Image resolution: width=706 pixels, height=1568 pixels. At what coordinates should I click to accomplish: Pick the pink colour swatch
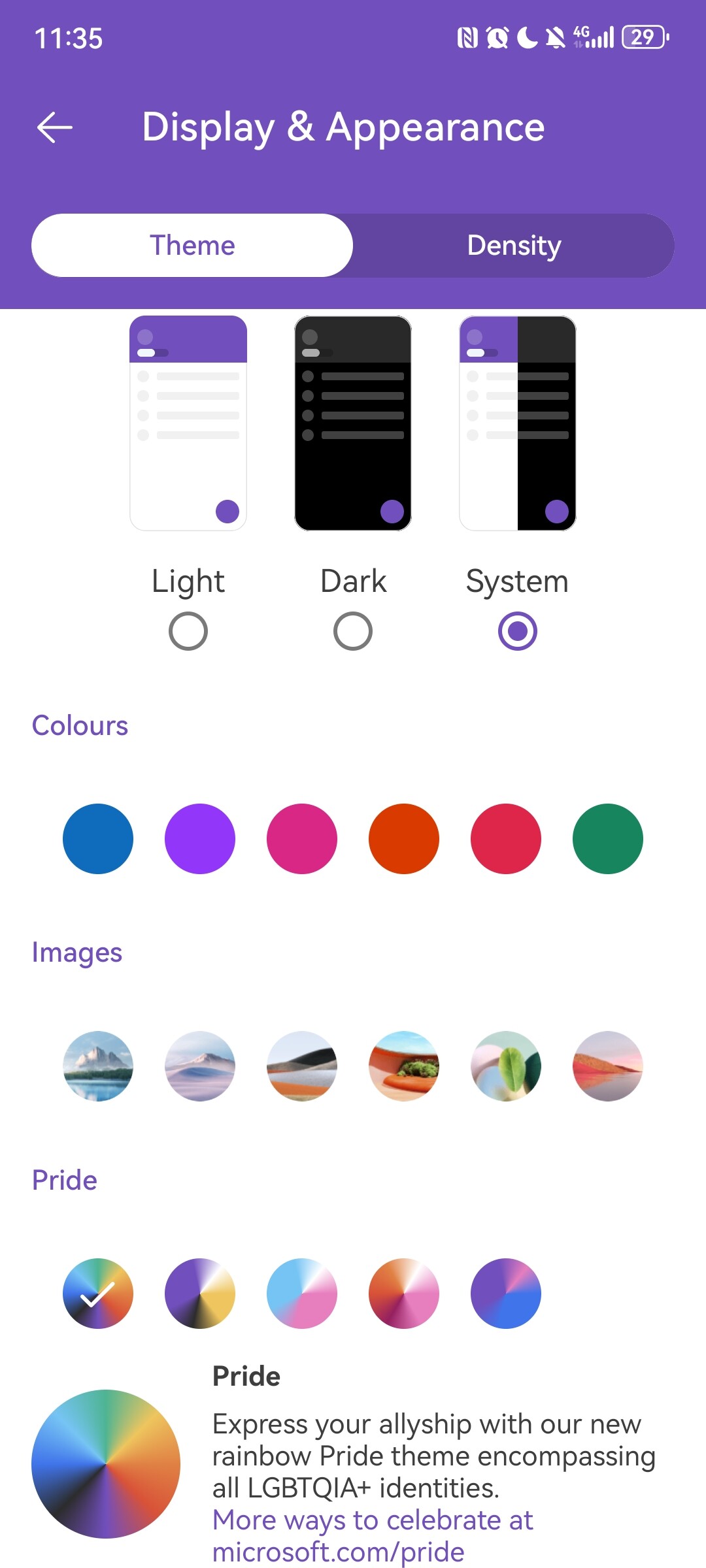tap(302, 839)
